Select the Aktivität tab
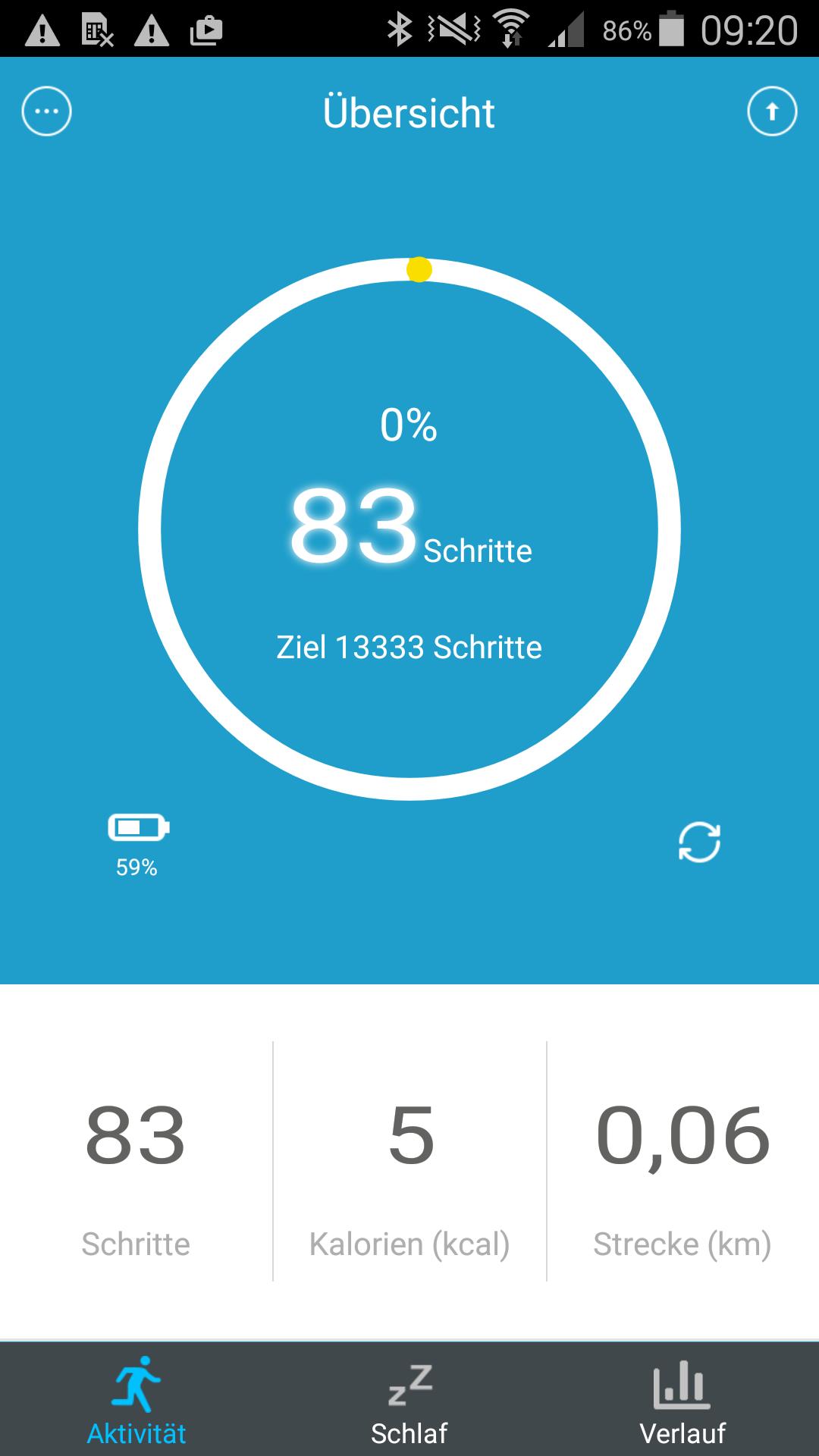The height and width of the screenshot is (1456, 819). 136,1402
